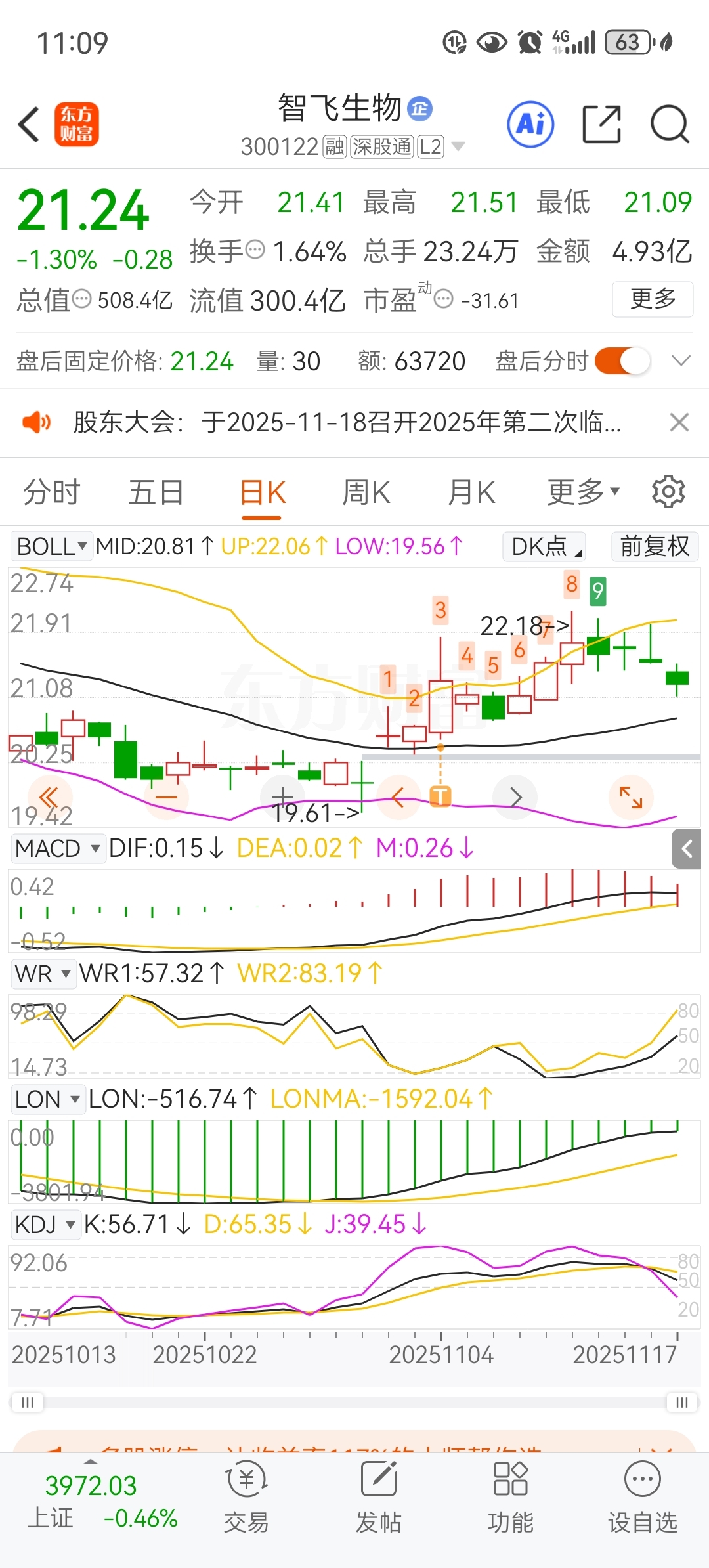Open chart settings gear
The width and height of the screenshot is (709, 1568).
pos(668,492)
